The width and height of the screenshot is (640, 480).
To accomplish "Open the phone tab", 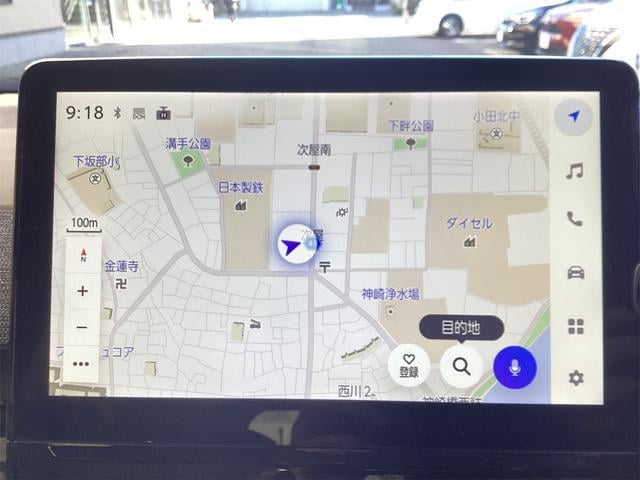I will tap(574, 218).
